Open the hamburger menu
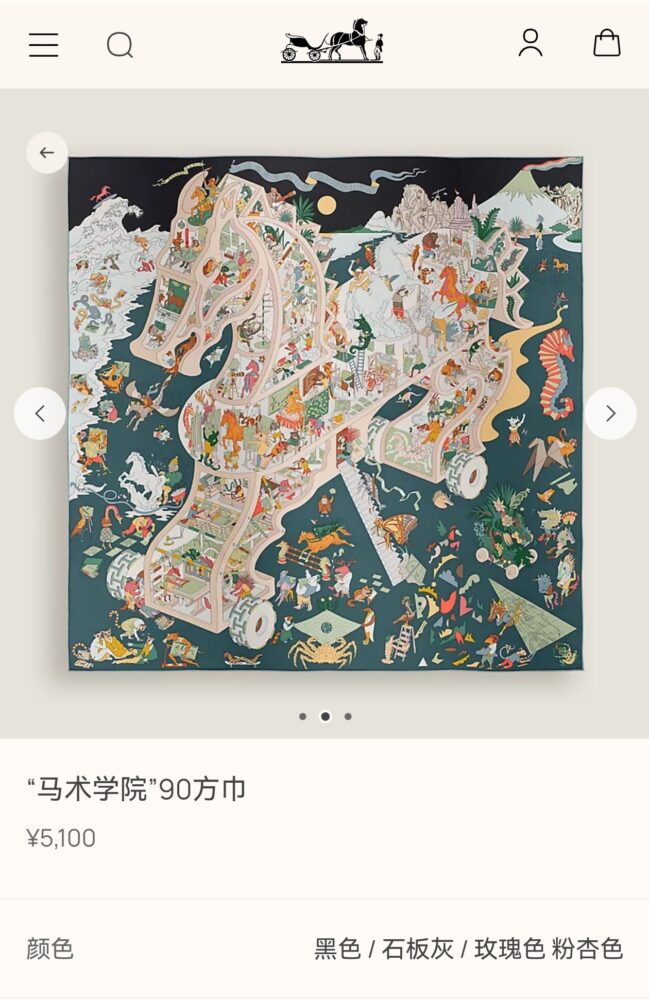The height and width of the screenshot is (1000, 649). pyautogui.click(x=43, y=45)
